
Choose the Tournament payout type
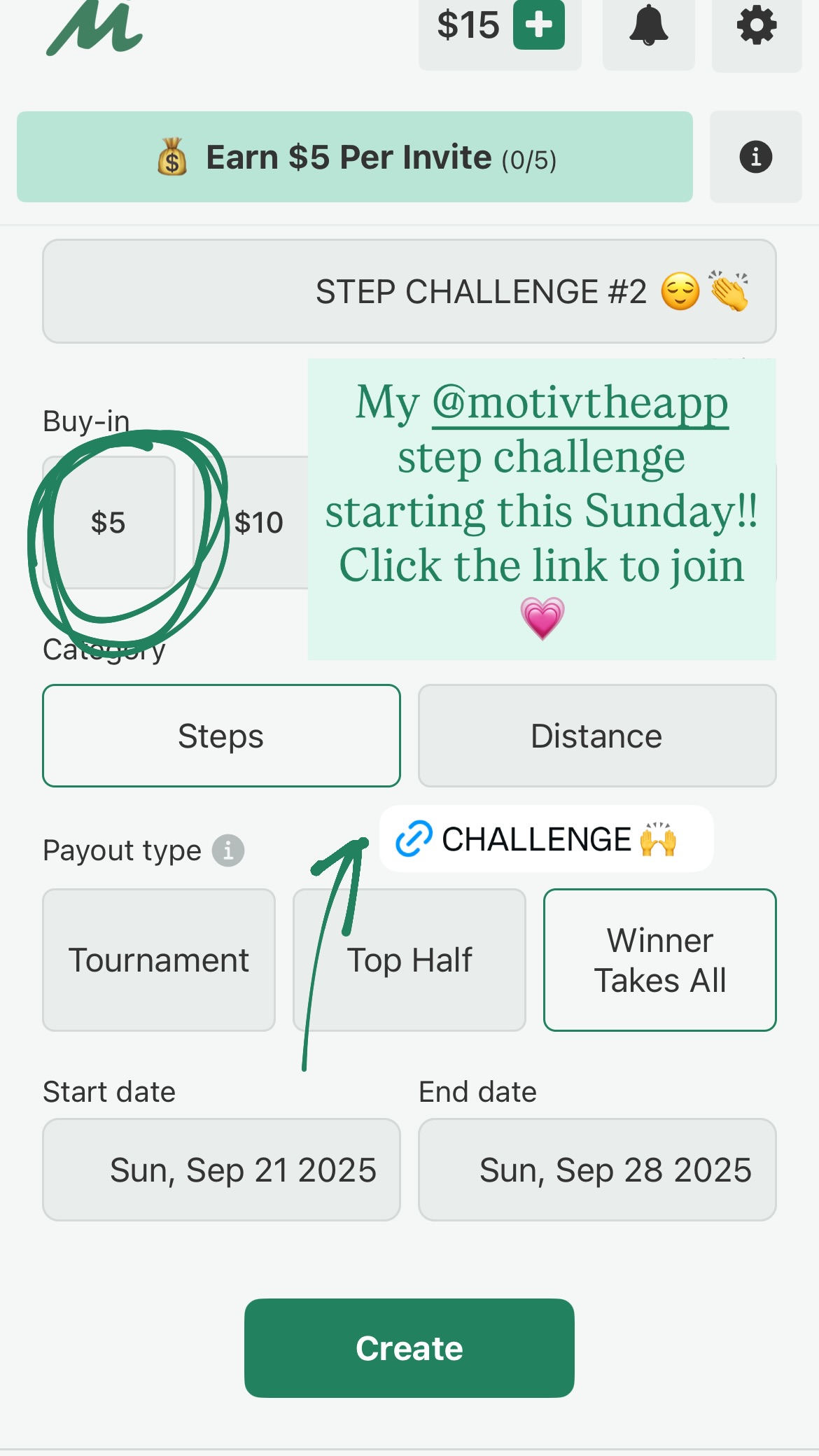point(159,960)
